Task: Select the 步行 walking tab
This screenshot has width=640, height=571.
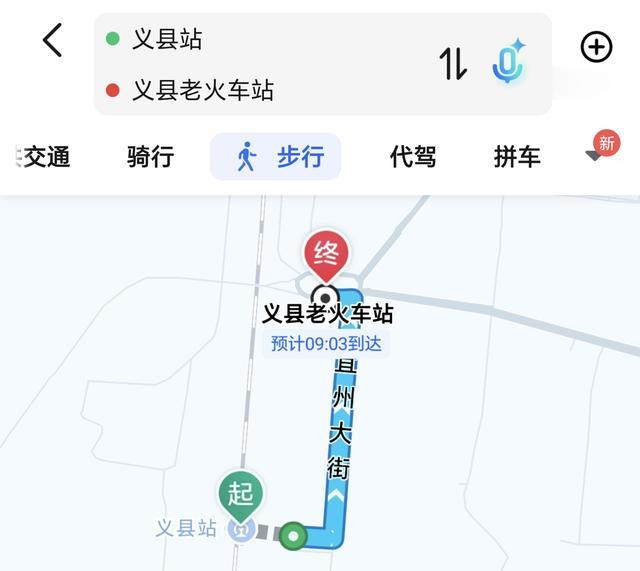Action: pyautogui.click(x=276, y=157)
